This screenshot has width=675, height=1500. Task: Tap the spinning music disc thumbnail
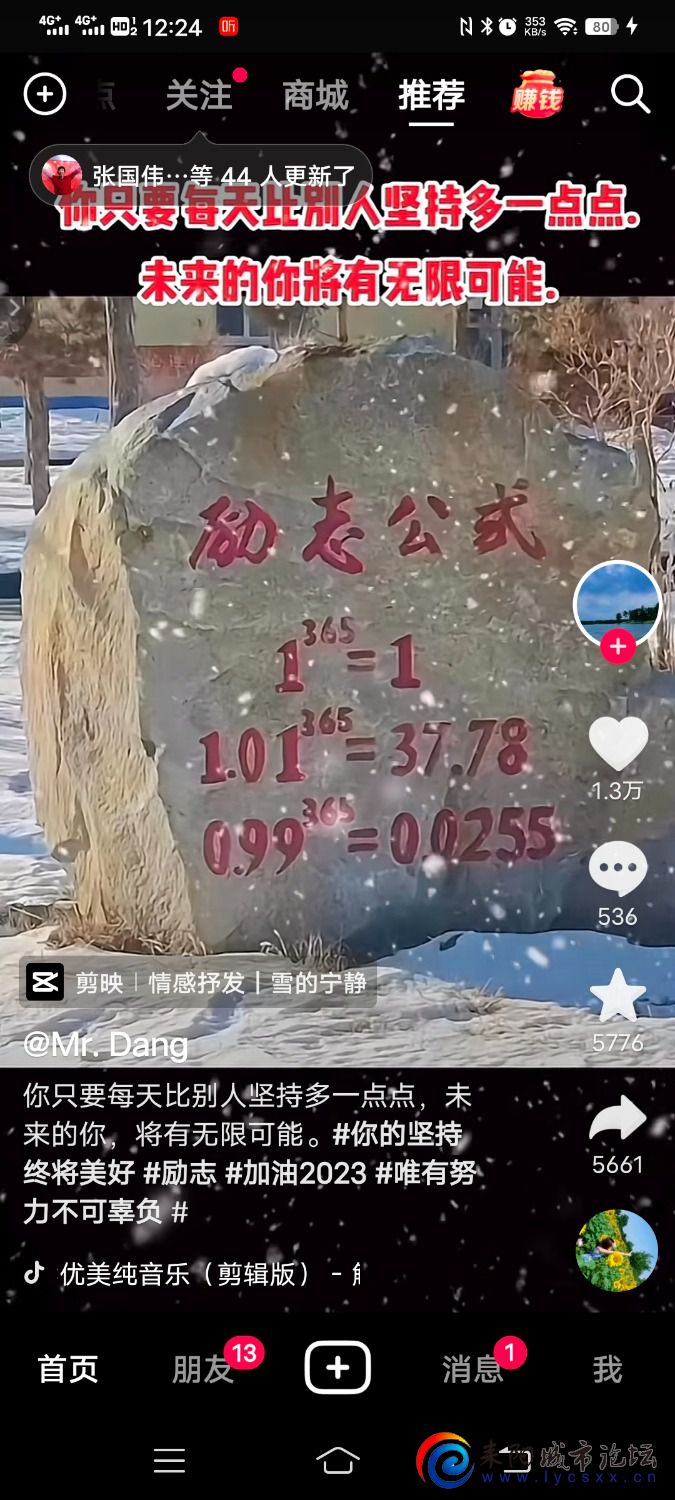coord(616,1251)
